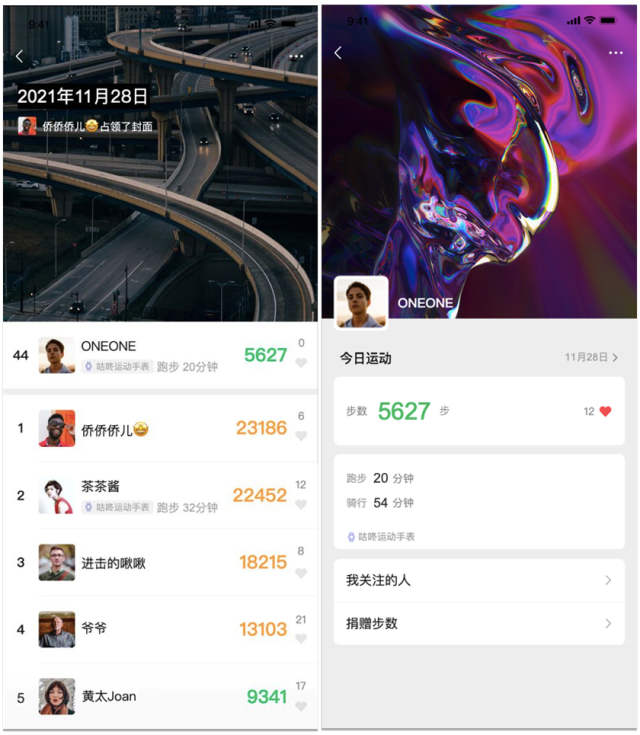640x735 pixels.
Task: Like ONEONE's 5627 steps in the ranking
Action: (x=301, y=363)
